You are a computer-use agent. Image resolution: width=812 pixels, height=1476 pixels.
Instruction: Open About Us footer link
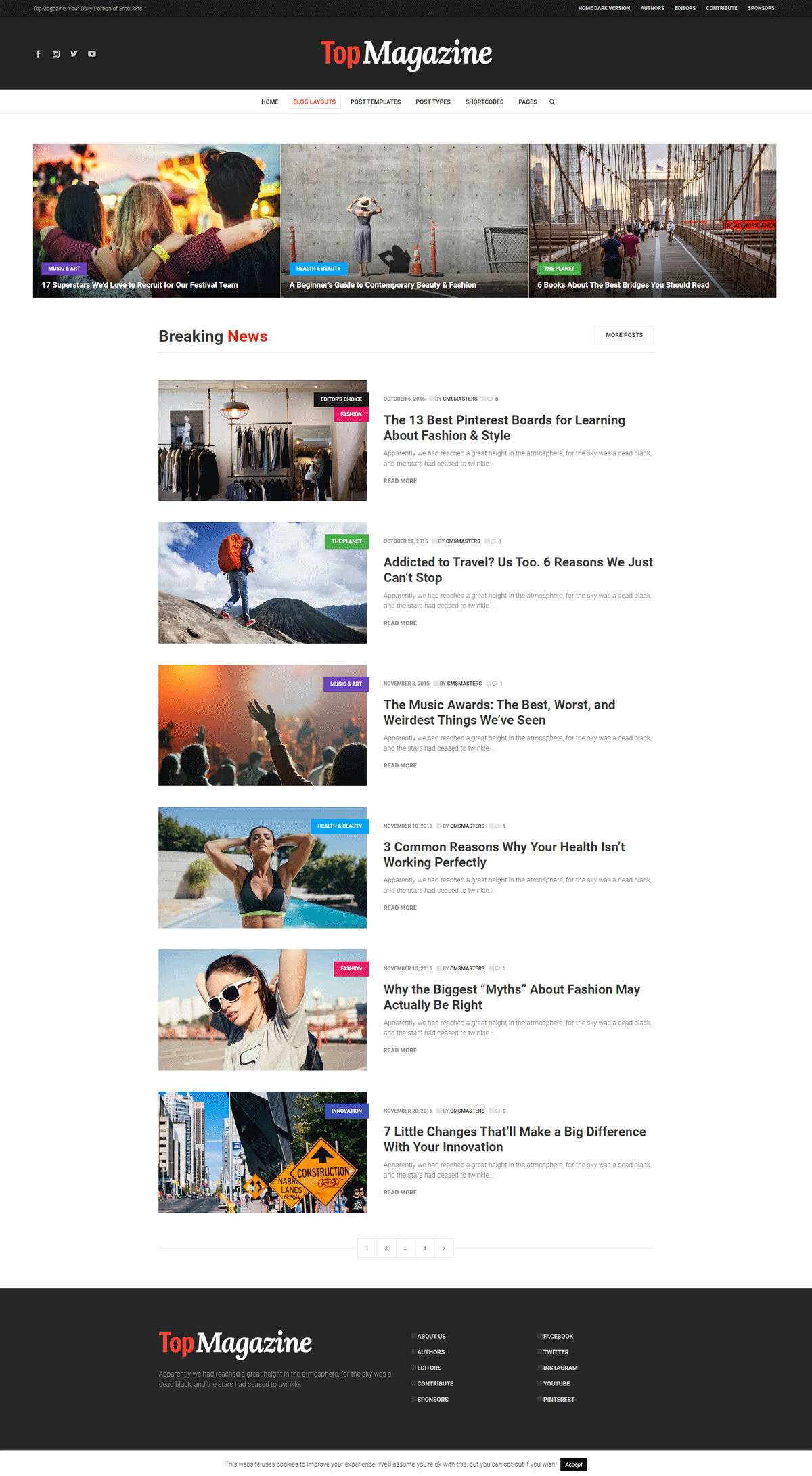431,1336
